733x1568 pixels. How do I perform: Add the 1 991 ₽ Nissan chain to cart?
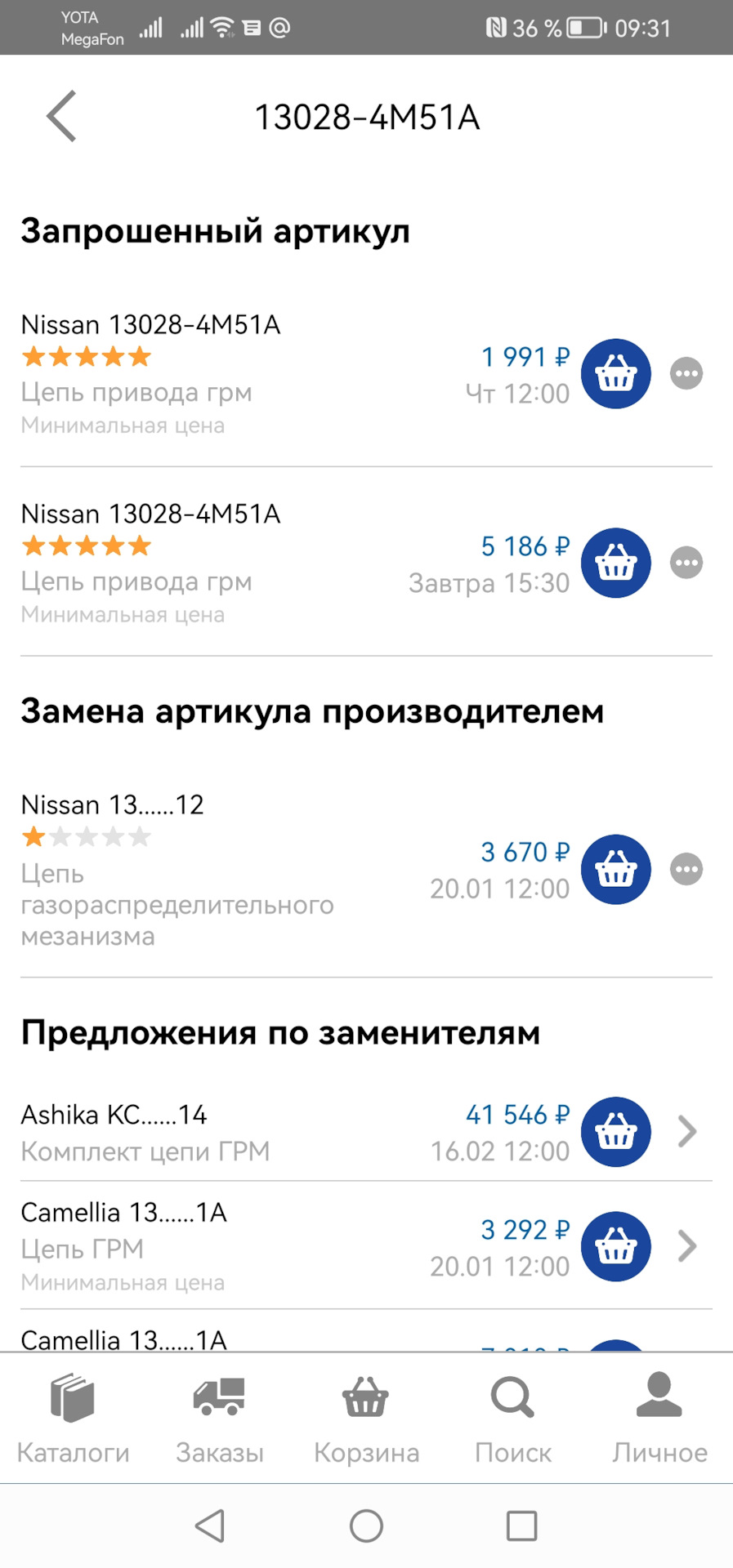point(615,374)
